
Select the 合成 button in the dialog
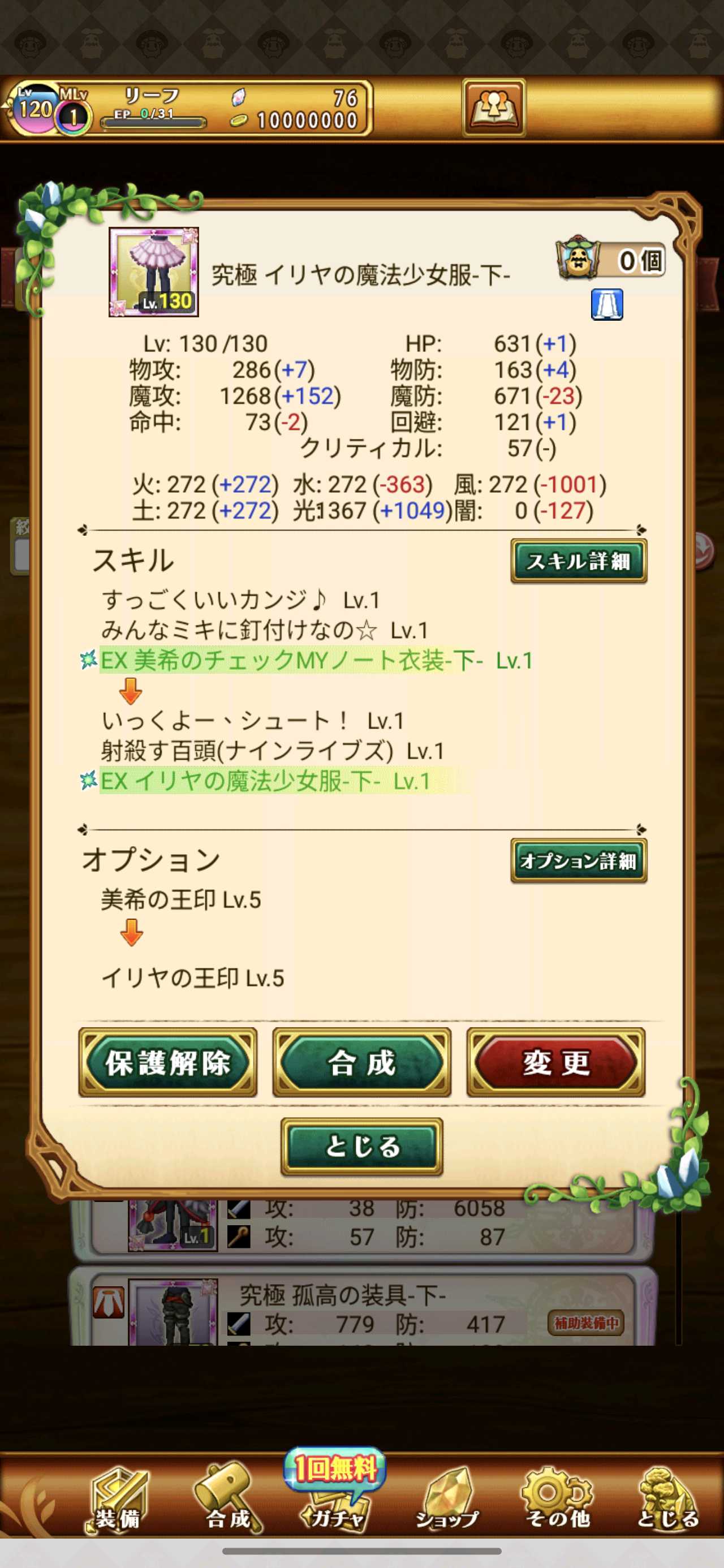pyautogui.click(x=361, y=1062)
